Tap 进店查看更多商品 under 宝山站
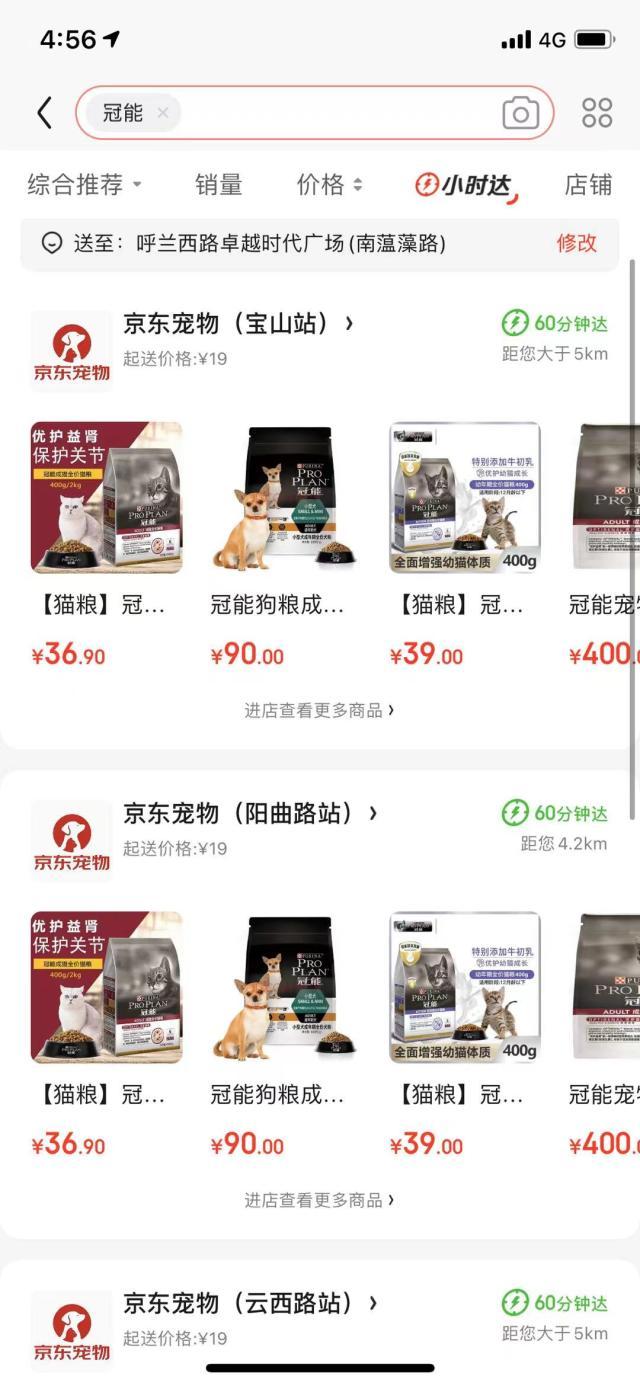This screenshot has width=640, height=1386. click(x=319, y=710)
